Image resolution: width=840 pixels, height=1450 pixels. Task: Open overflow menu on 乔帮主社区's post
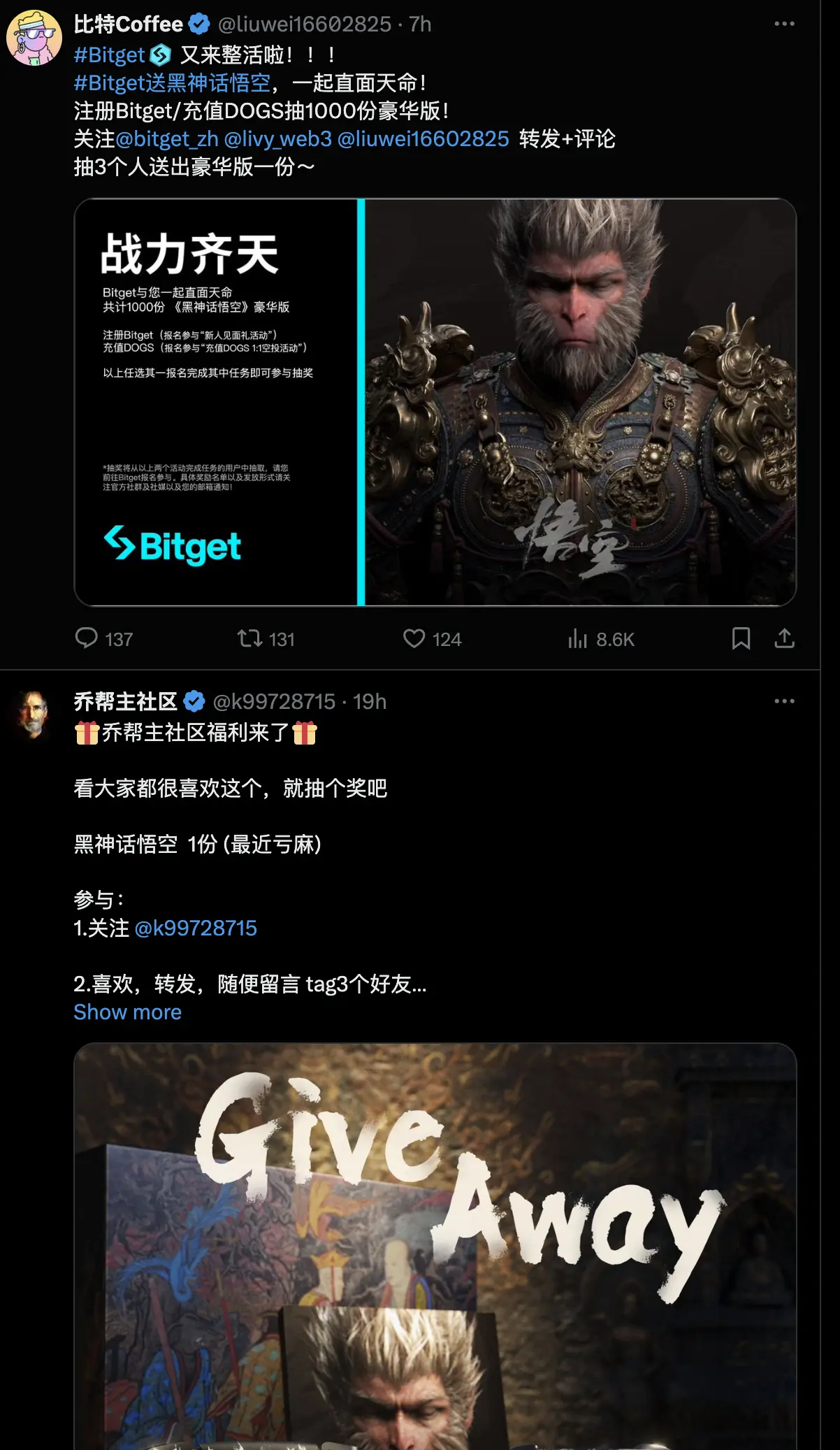point(784,701)
